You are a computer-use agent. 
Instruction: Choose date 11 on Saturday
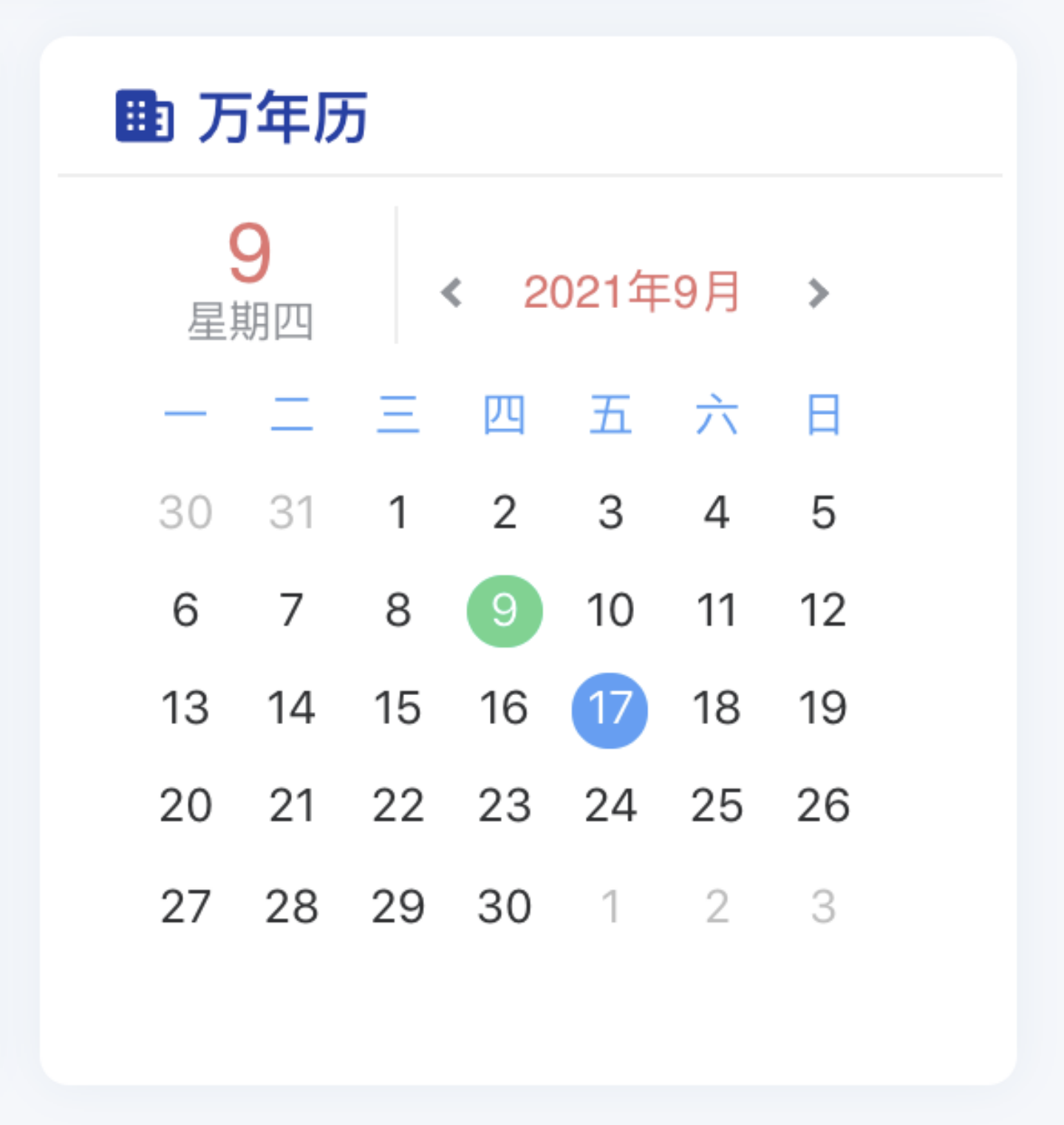pos(717,611)
